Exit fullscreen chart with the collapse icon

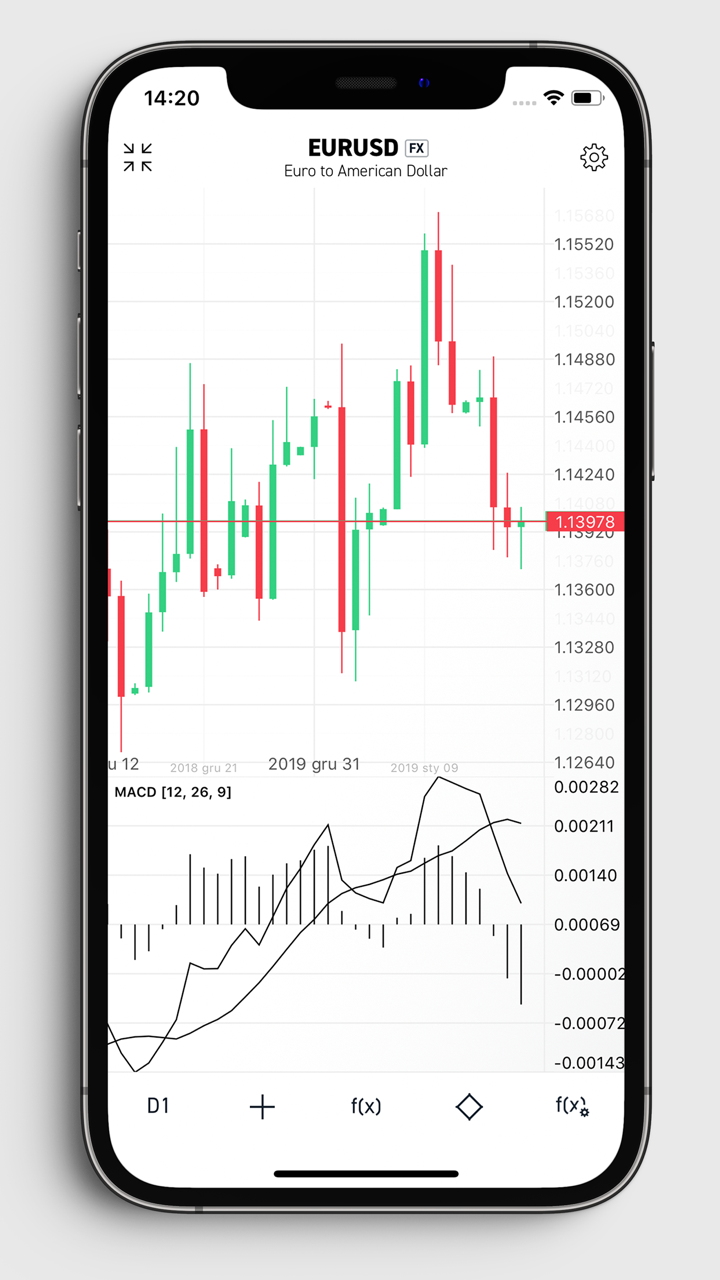(138, 157)
